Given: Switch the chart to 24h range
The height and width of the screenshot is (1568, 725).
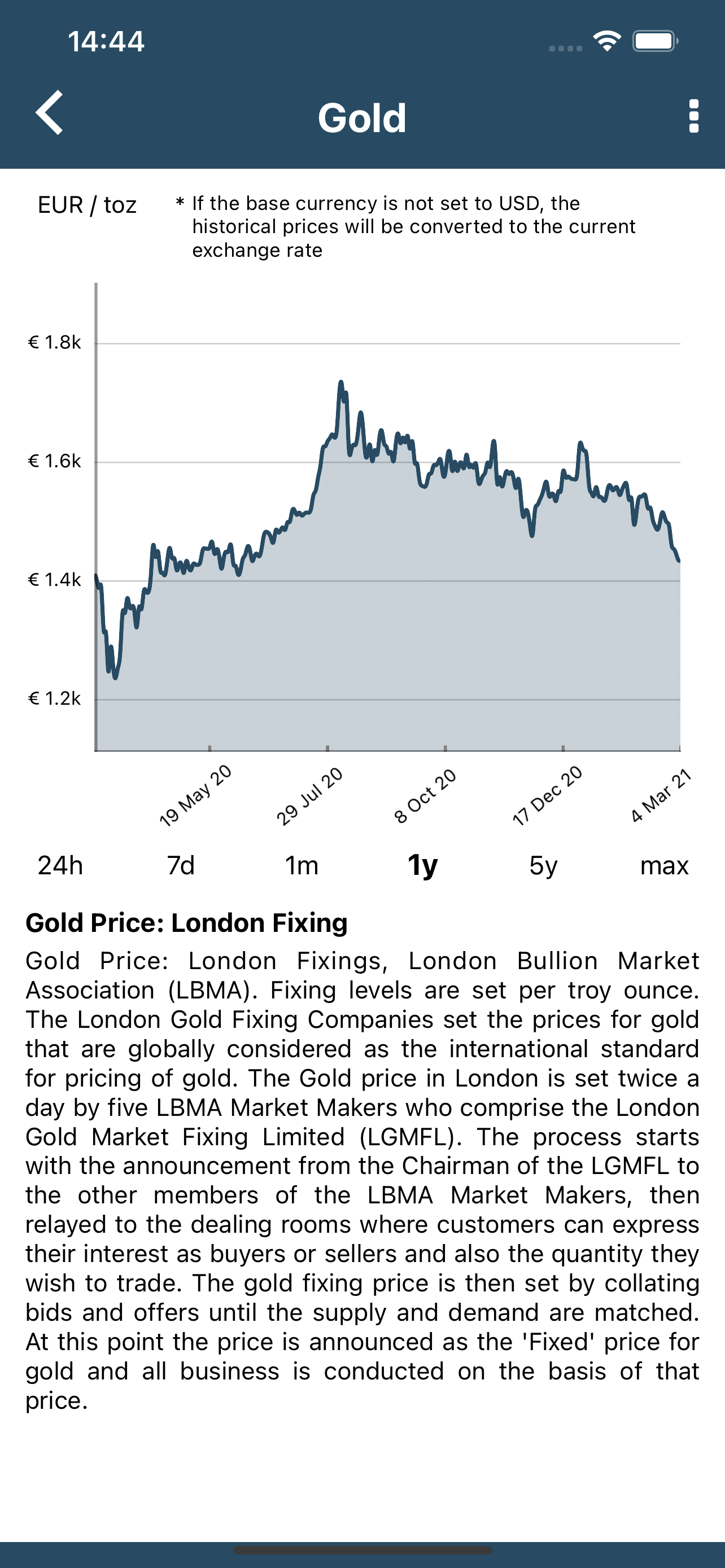Looking at the screenshot, I should (x=60, y=865).
